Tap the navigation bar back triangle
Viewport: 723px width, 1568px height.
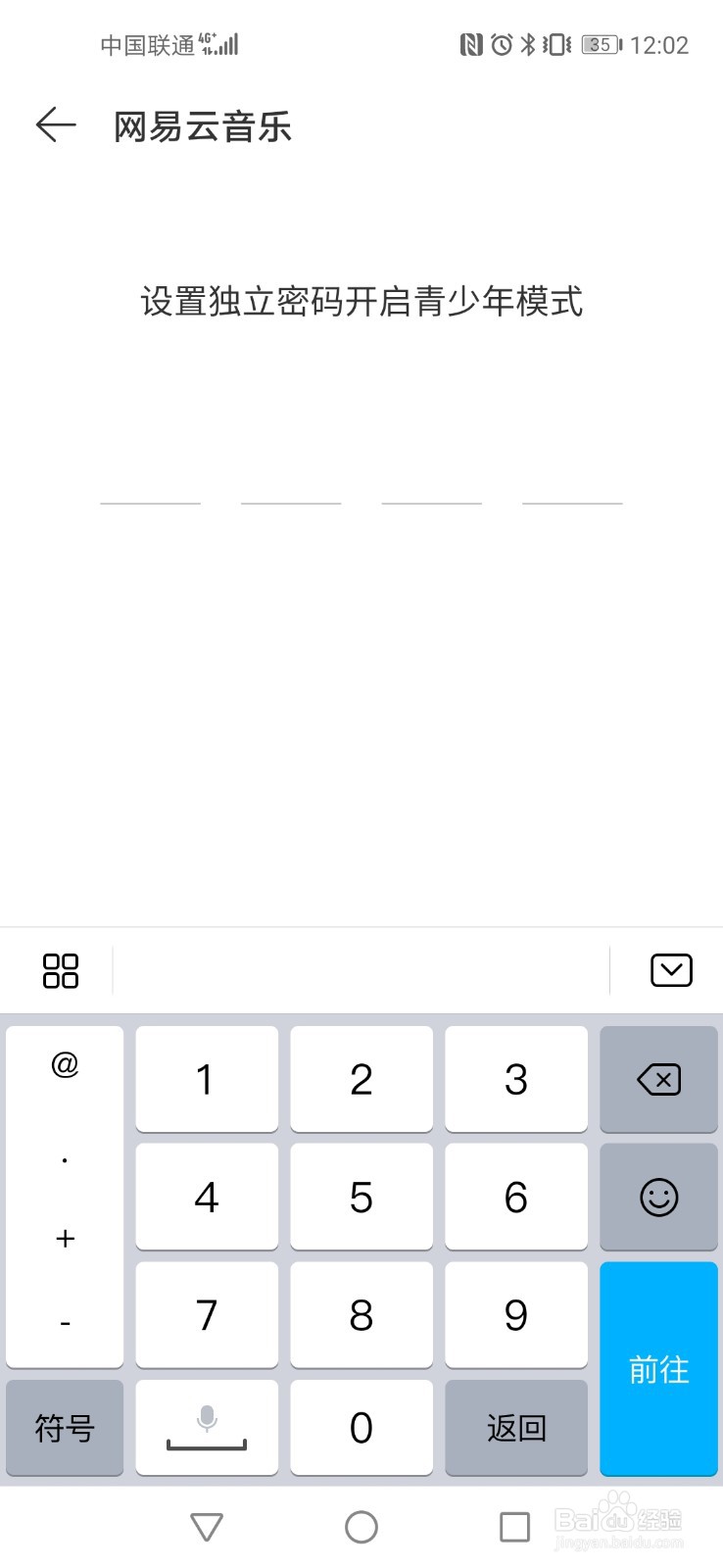(205, 1526)
